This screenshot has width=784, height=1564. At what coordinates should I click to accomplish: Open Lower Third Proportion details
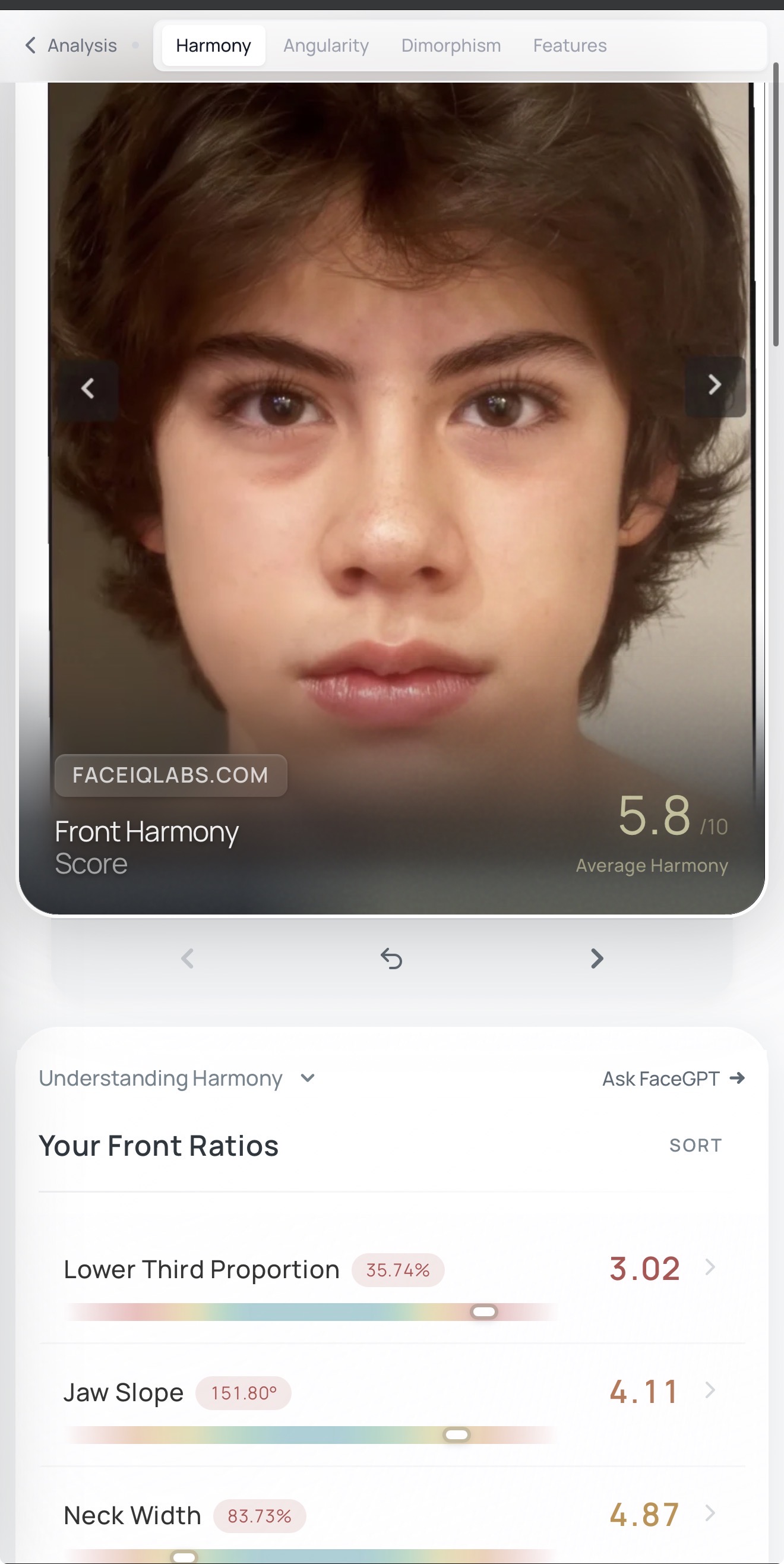pyautogui.click(x=709, y=1267)
